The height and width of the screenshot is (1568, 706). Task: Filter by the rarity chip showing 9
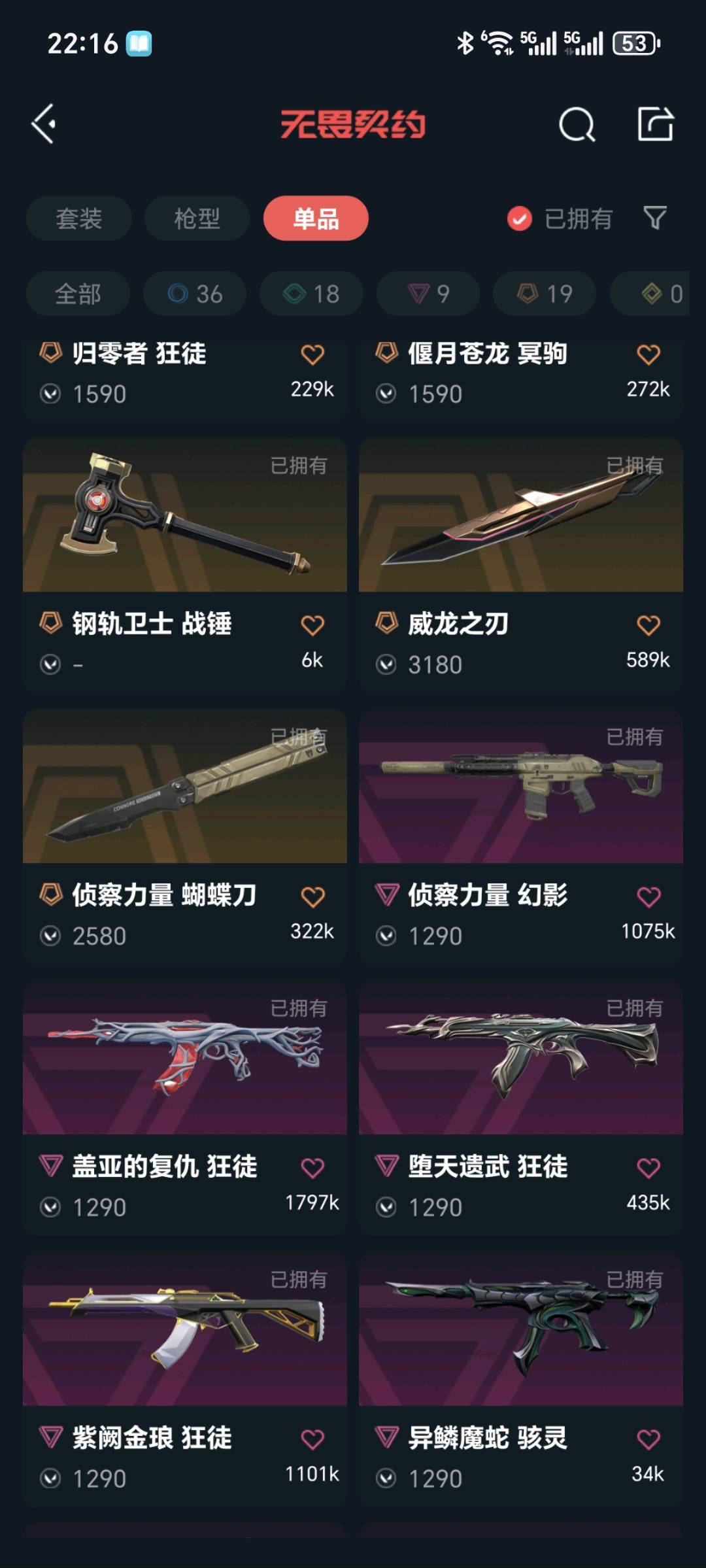click(x=428, y=294)
